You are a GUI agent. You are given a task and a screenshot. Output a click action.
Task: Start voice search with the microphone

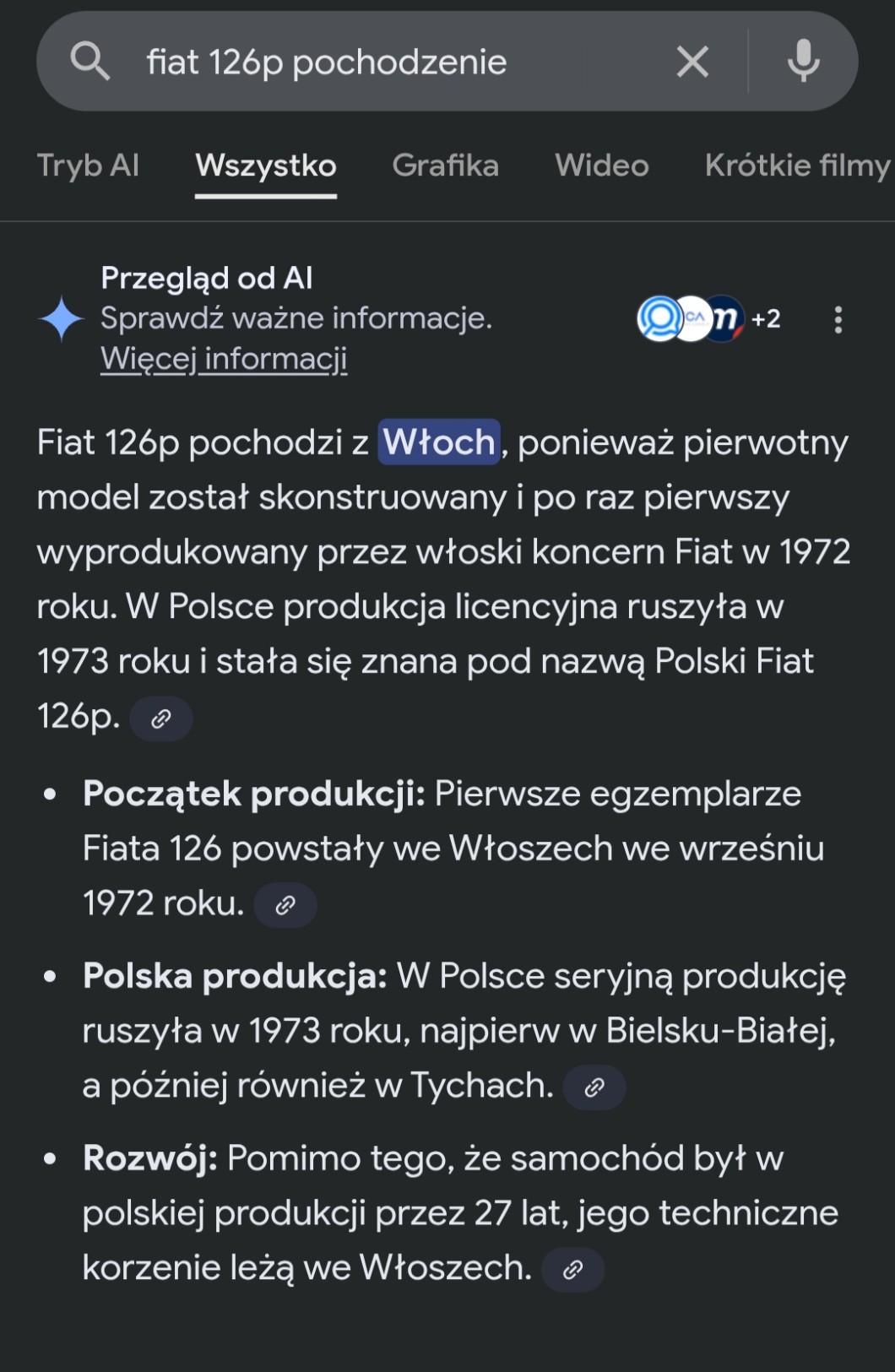[x=803, y=61]
